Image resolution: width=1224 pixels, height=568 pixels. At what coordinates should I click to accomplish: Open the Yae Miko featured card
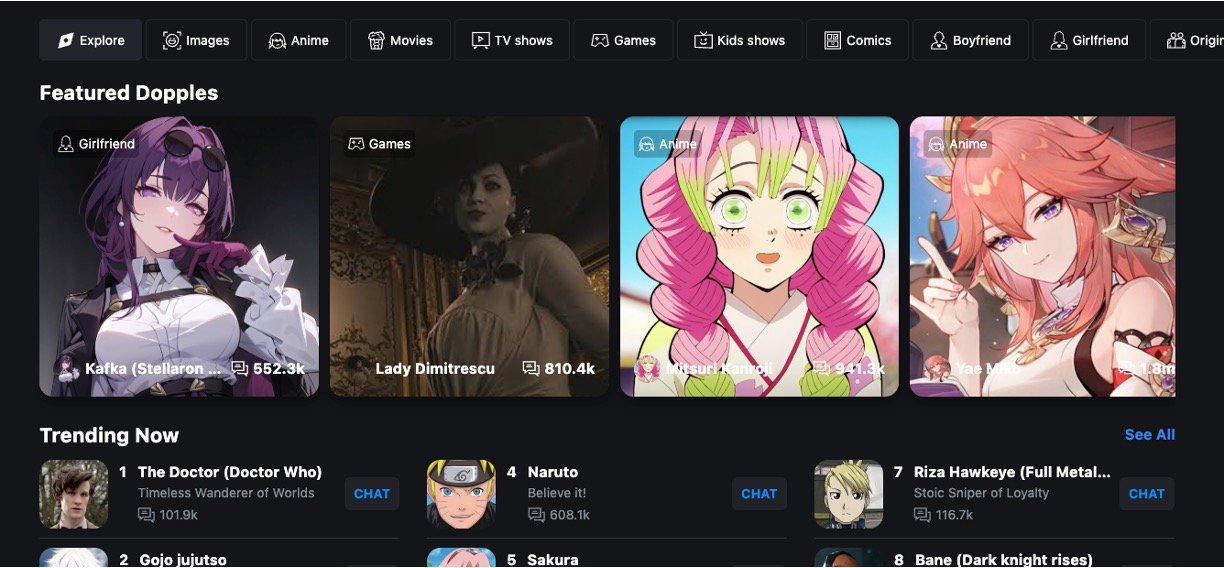click(1042, 256)
